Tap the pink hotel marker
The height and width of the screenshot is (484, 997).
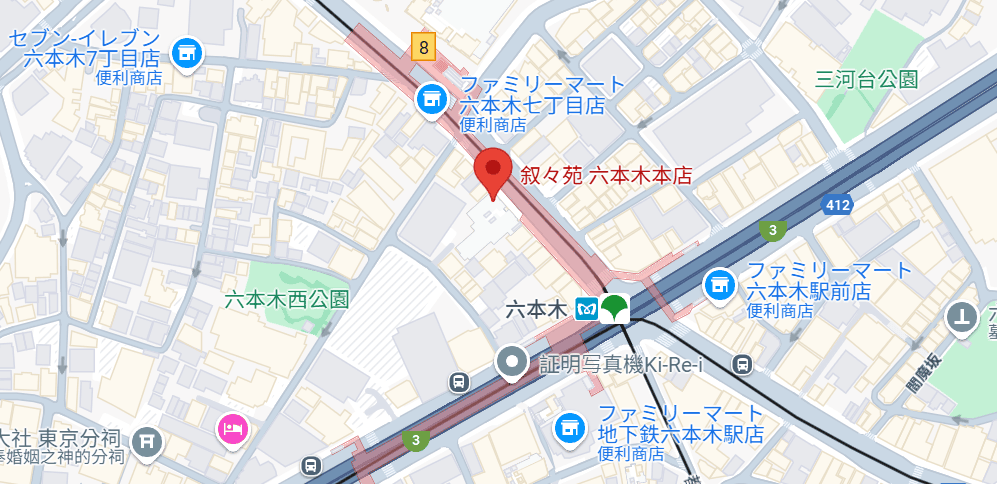[231, 430]
